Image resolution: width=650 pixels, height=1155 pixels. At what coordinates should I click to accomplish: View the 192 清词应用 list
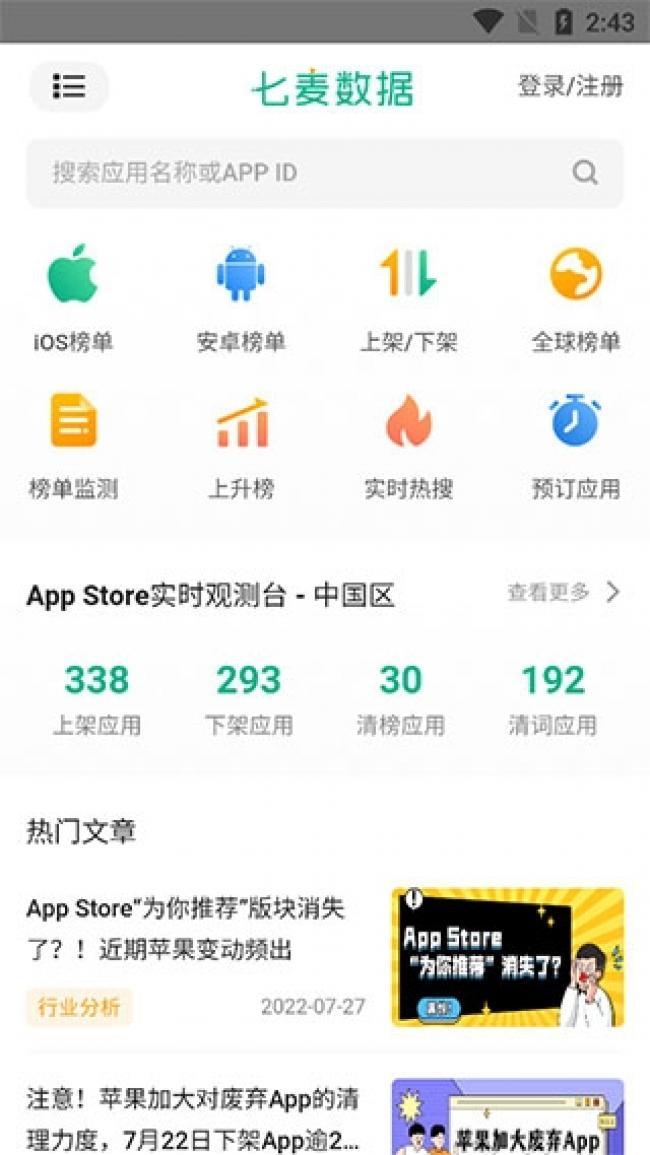pyautogui.click(x=553, y=698)
